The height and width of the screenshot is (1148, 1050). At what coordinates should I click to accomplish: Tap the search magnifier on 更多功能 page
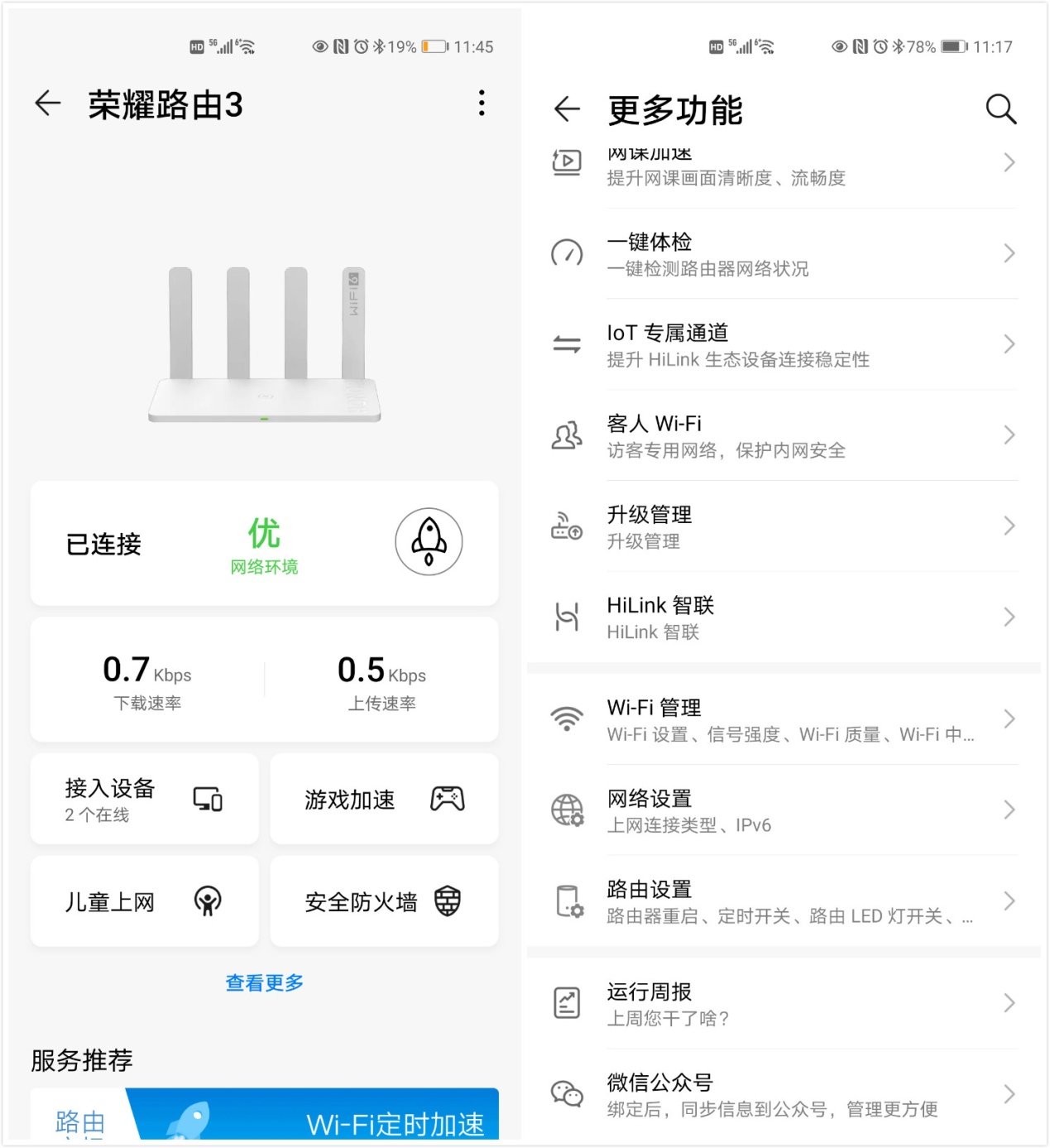(1000, 108)
